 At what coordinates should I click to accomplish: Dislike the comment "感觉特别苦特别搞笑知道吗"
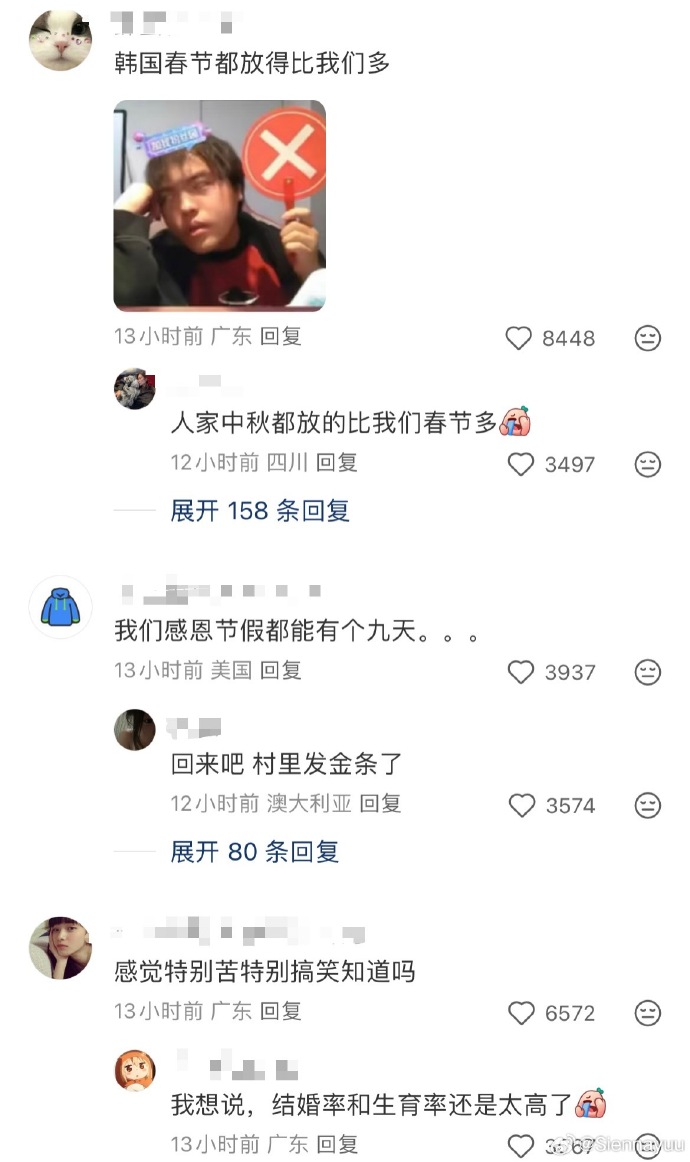648,1013
